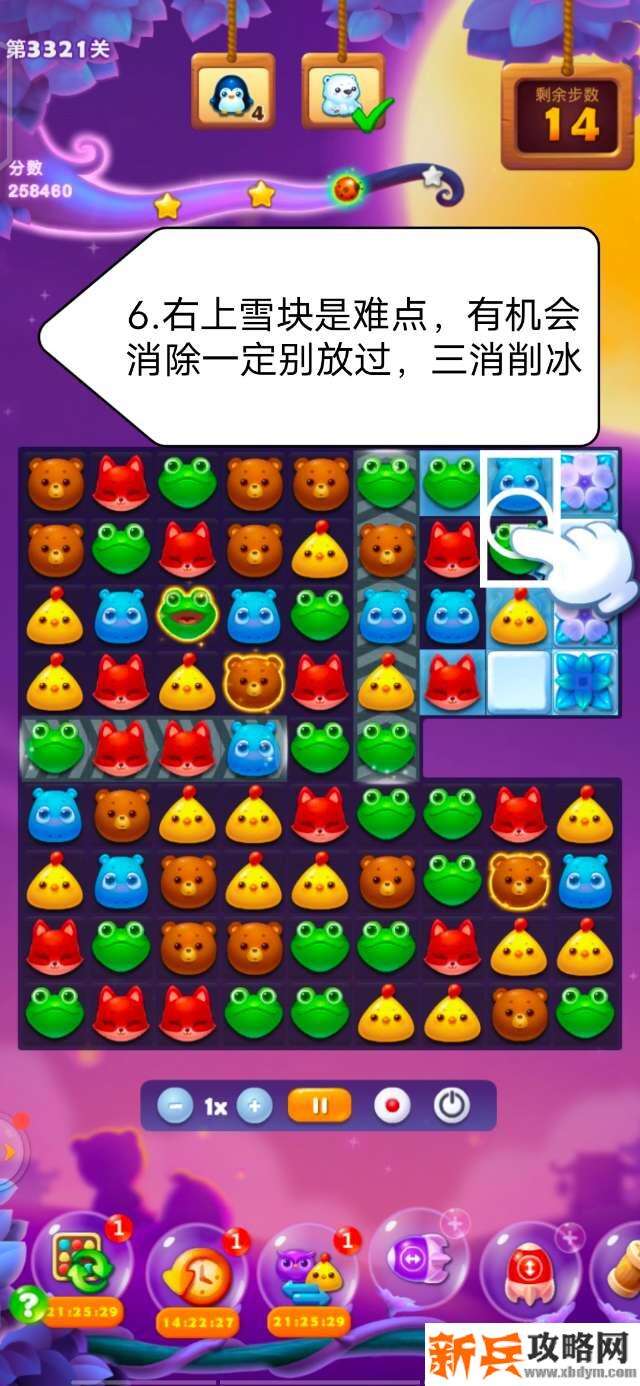640x1386 pixels.
Task: Increase the playback speed with plus
Action: pyautogui.click(x=255, y=1107)
